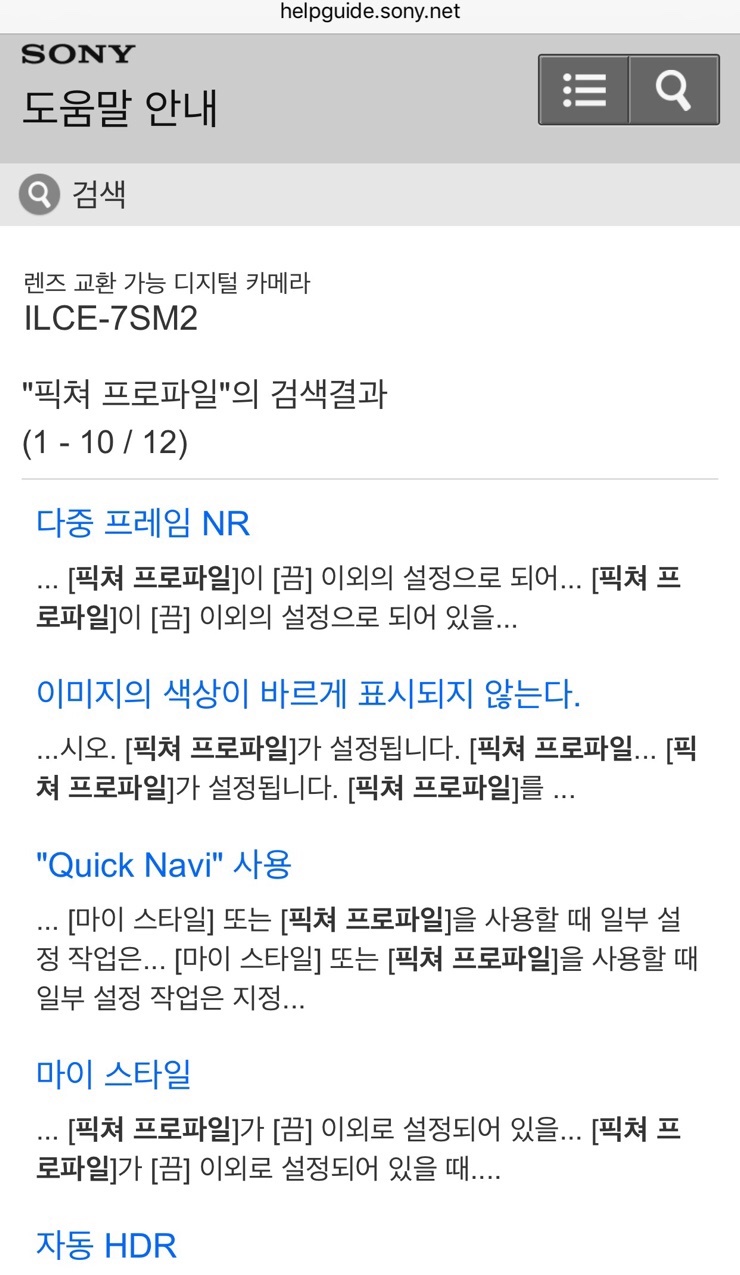Tap the magnifier search button in header
The height and width of the screenshot is (1275, 740).
tap(673, 90)
